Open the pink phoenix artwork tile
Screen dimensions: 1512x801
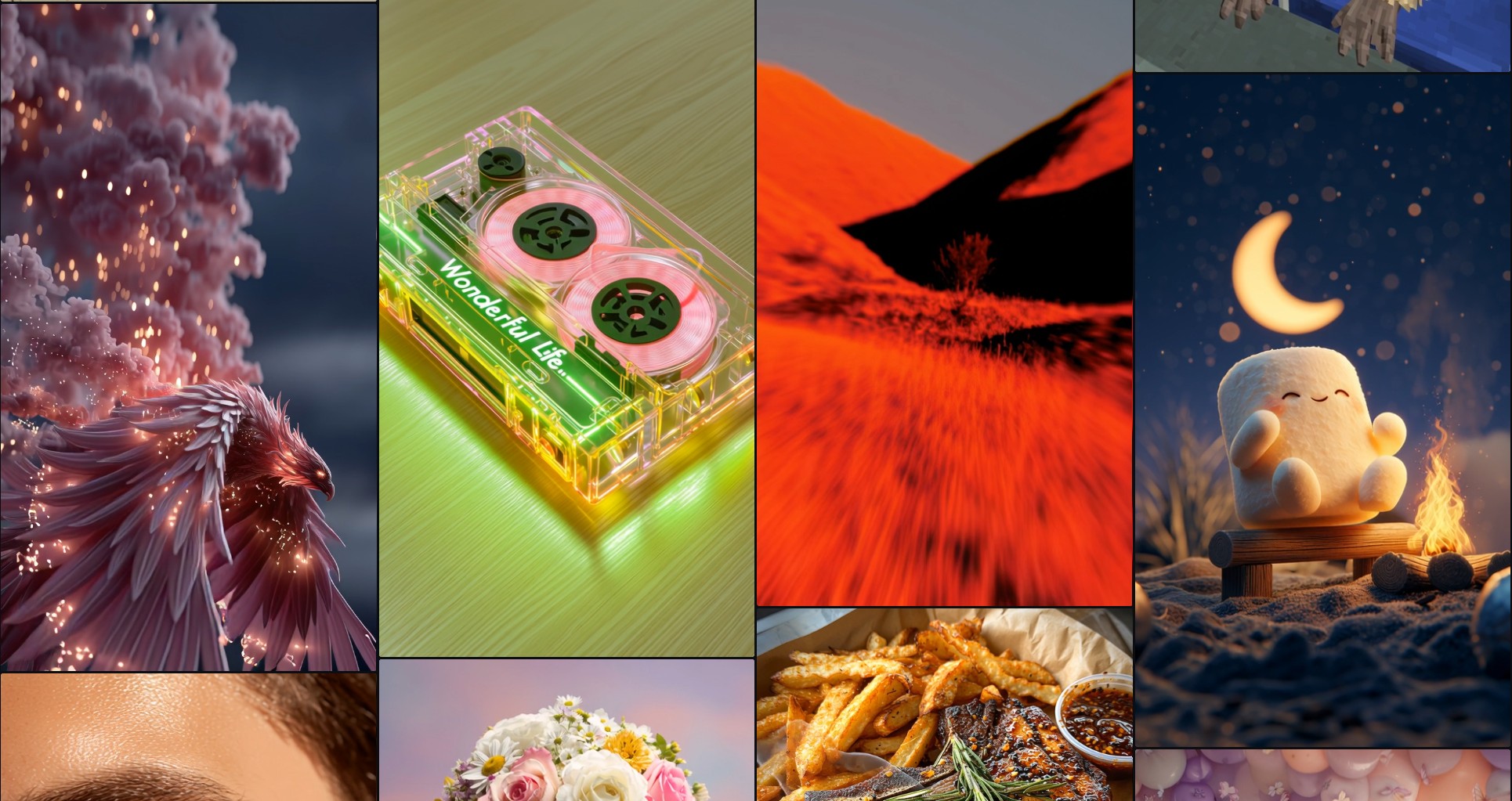coord(188,337)
